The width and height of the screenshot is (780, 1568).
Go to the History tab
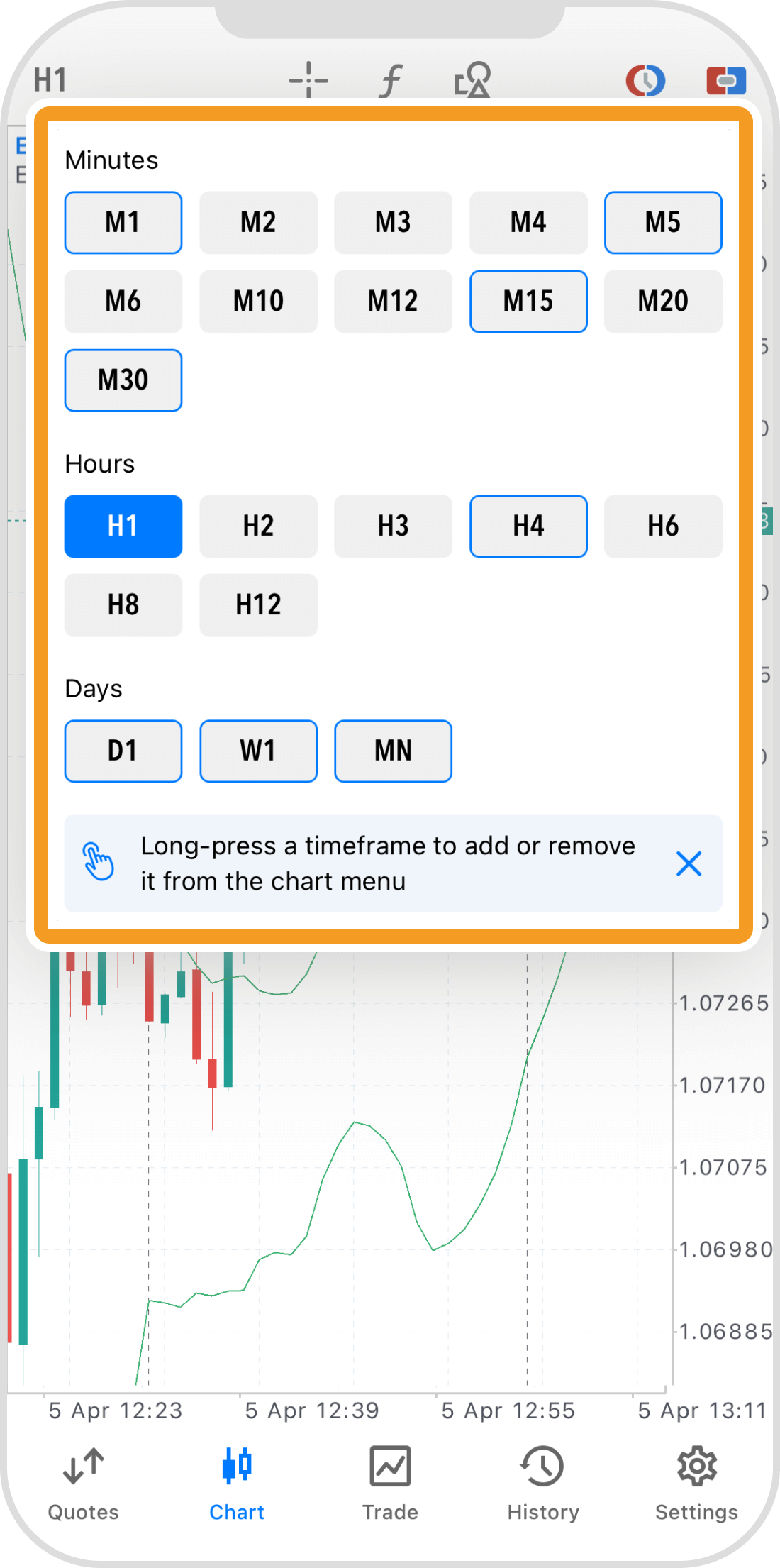coord(543,1483)
